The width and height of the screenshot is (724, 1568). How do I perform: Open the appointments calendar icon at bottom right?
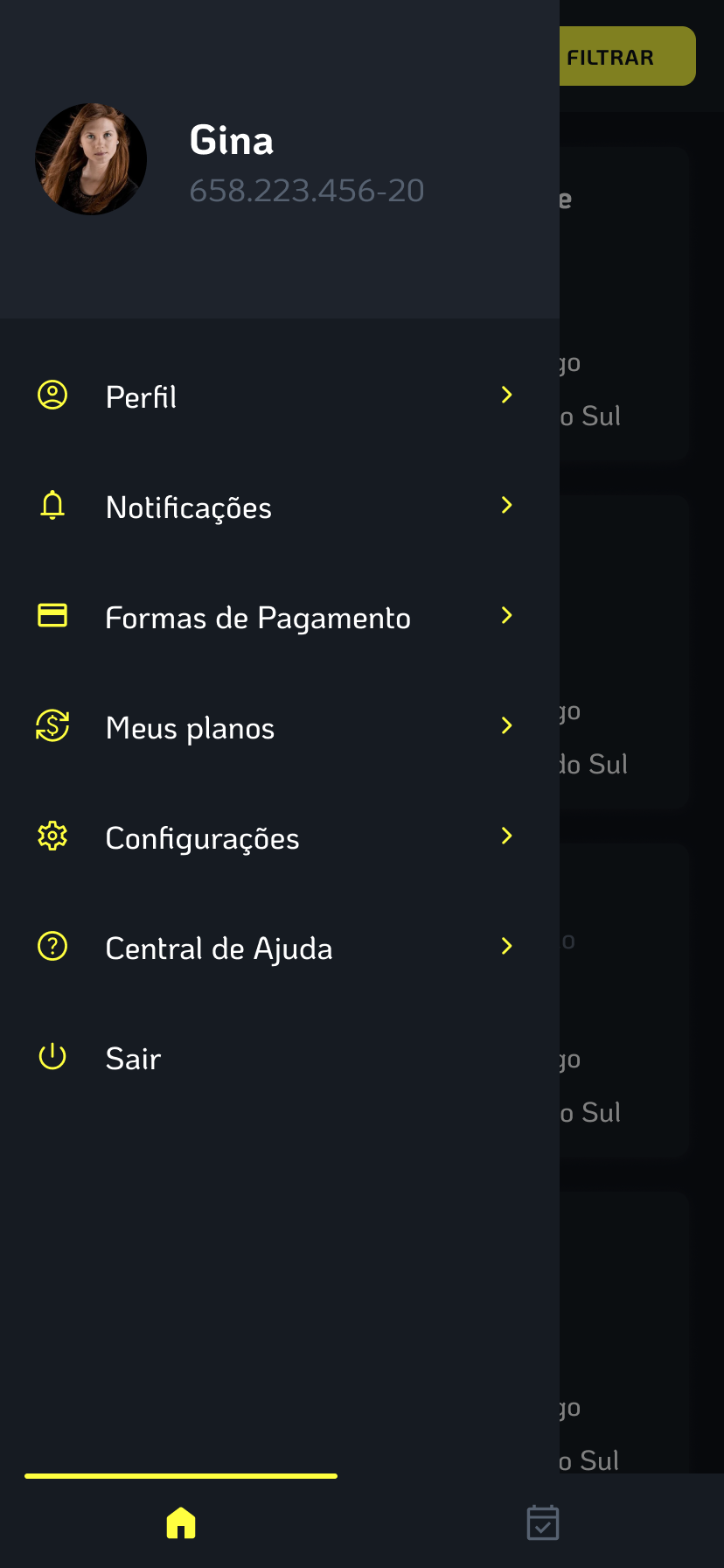[542, 1522]
